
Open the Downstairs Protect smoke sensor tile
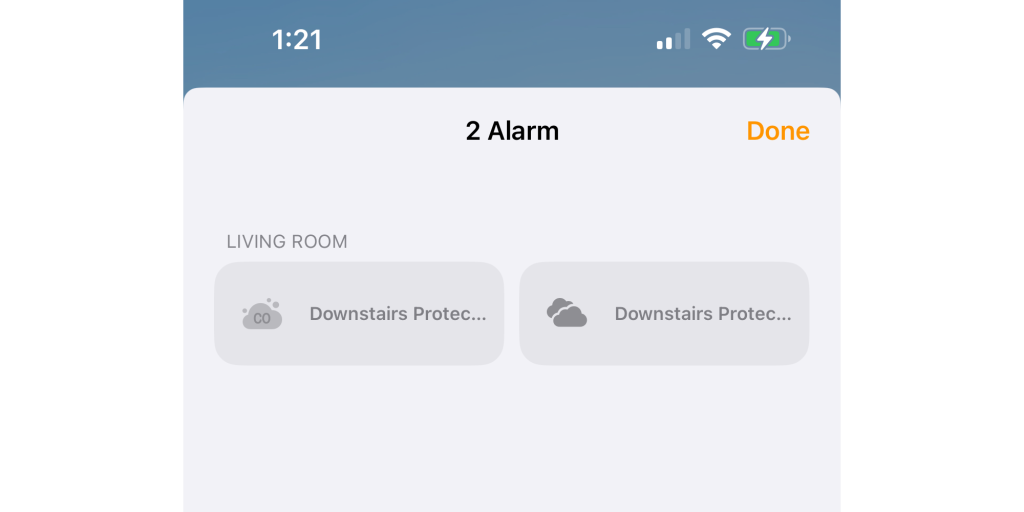[664, 314]
